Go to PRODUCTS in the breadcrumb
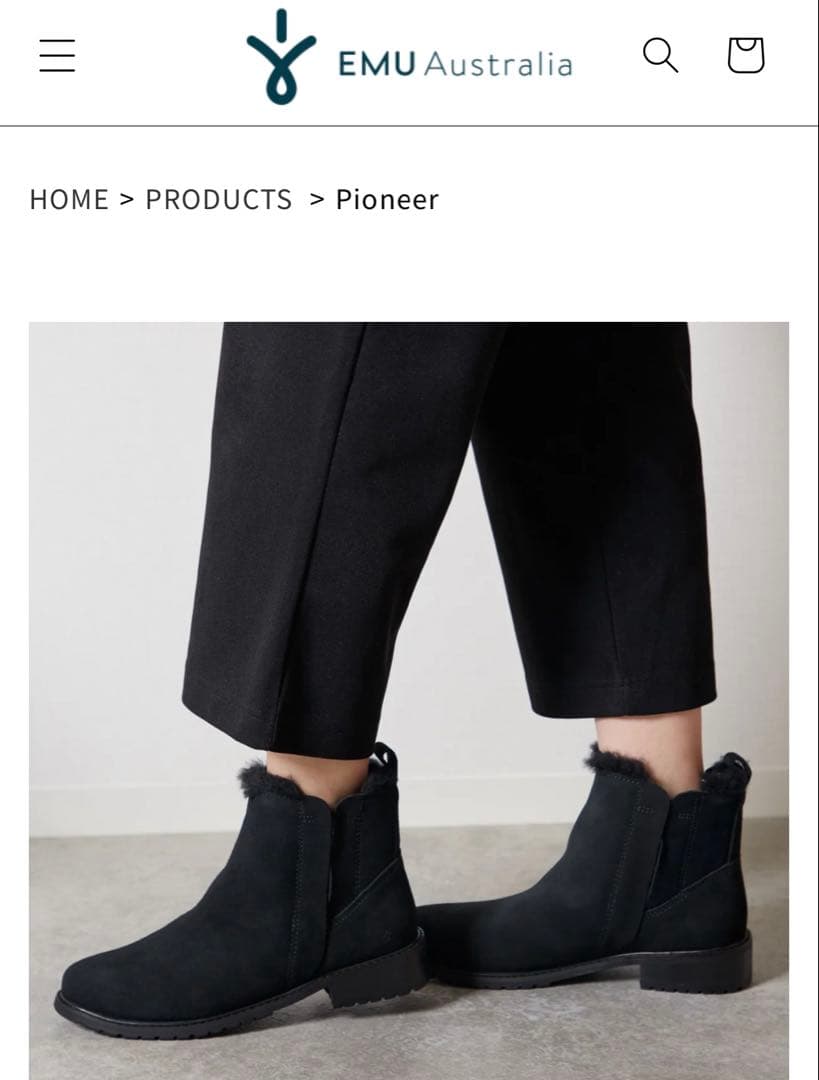The image size is (819, 1080). (x=219, y=199)
